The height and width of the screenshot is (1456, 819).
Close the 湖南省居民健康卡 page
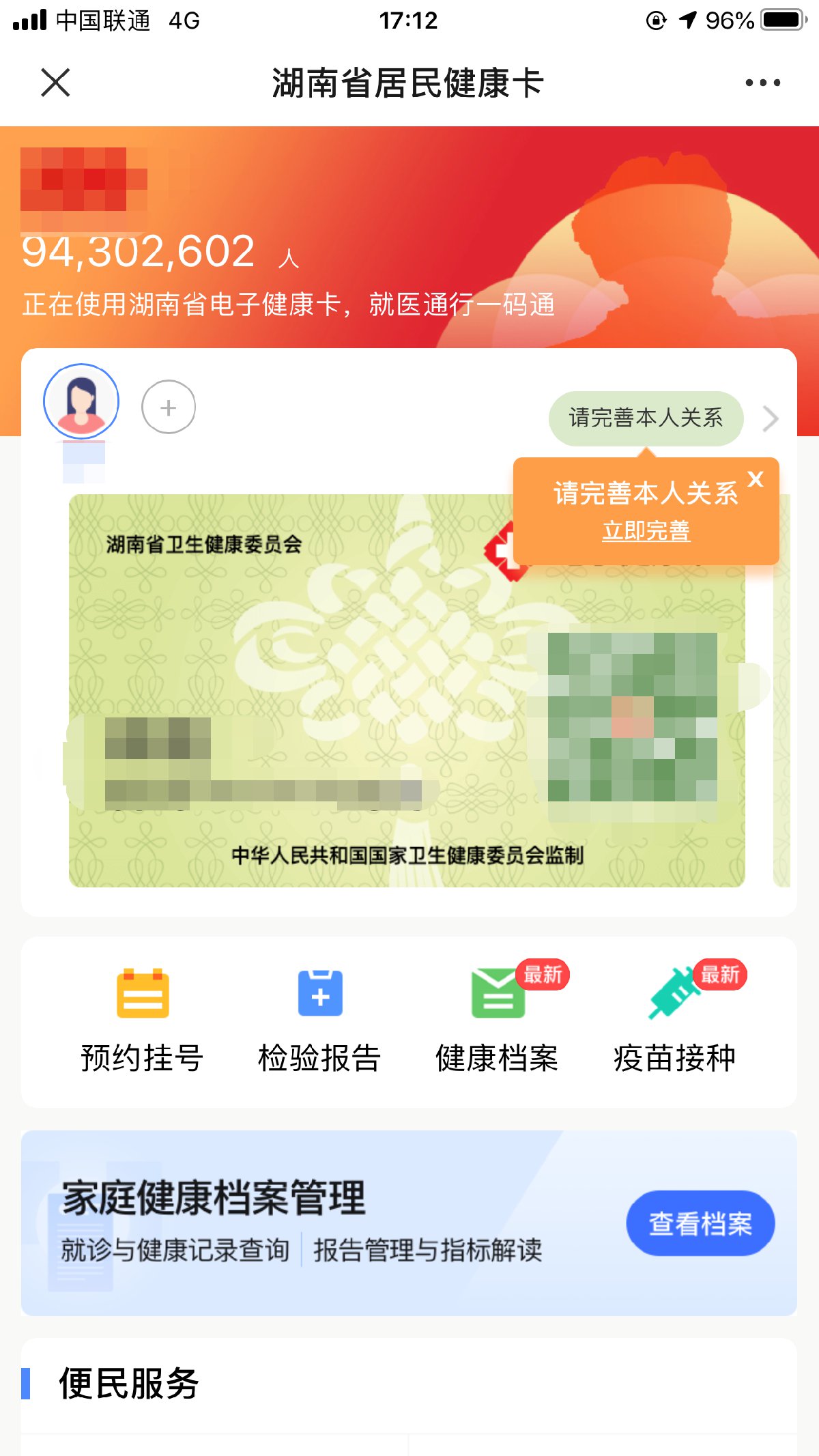click(55, 83)
